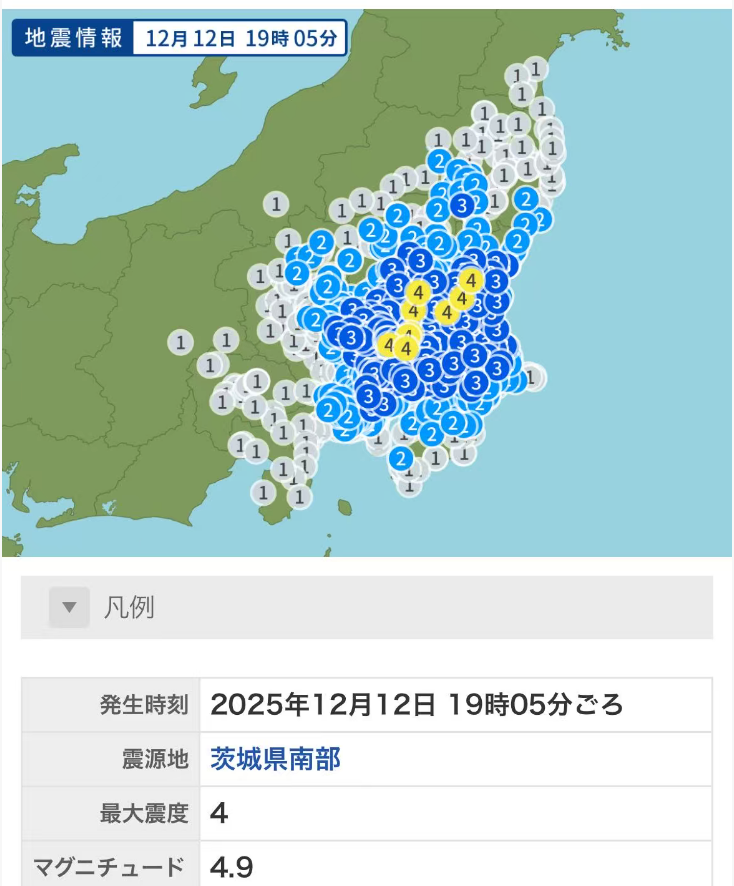Open the 茨城県南部 epicenter link
This screenshot has height=886, width=734.
pyautogui.click(x=275, y=759)
